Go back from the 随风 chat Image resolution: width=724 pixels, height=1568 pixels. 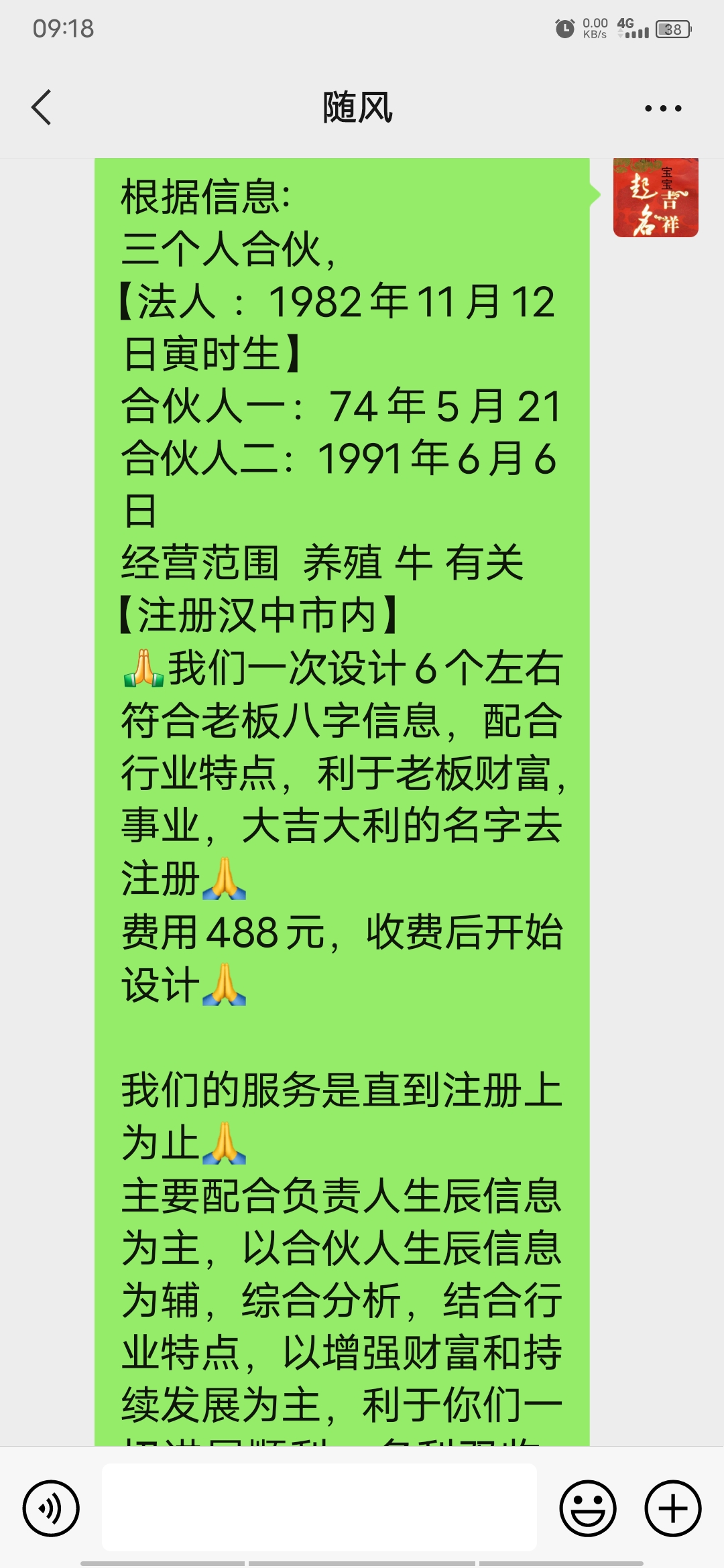pos(42,108)
